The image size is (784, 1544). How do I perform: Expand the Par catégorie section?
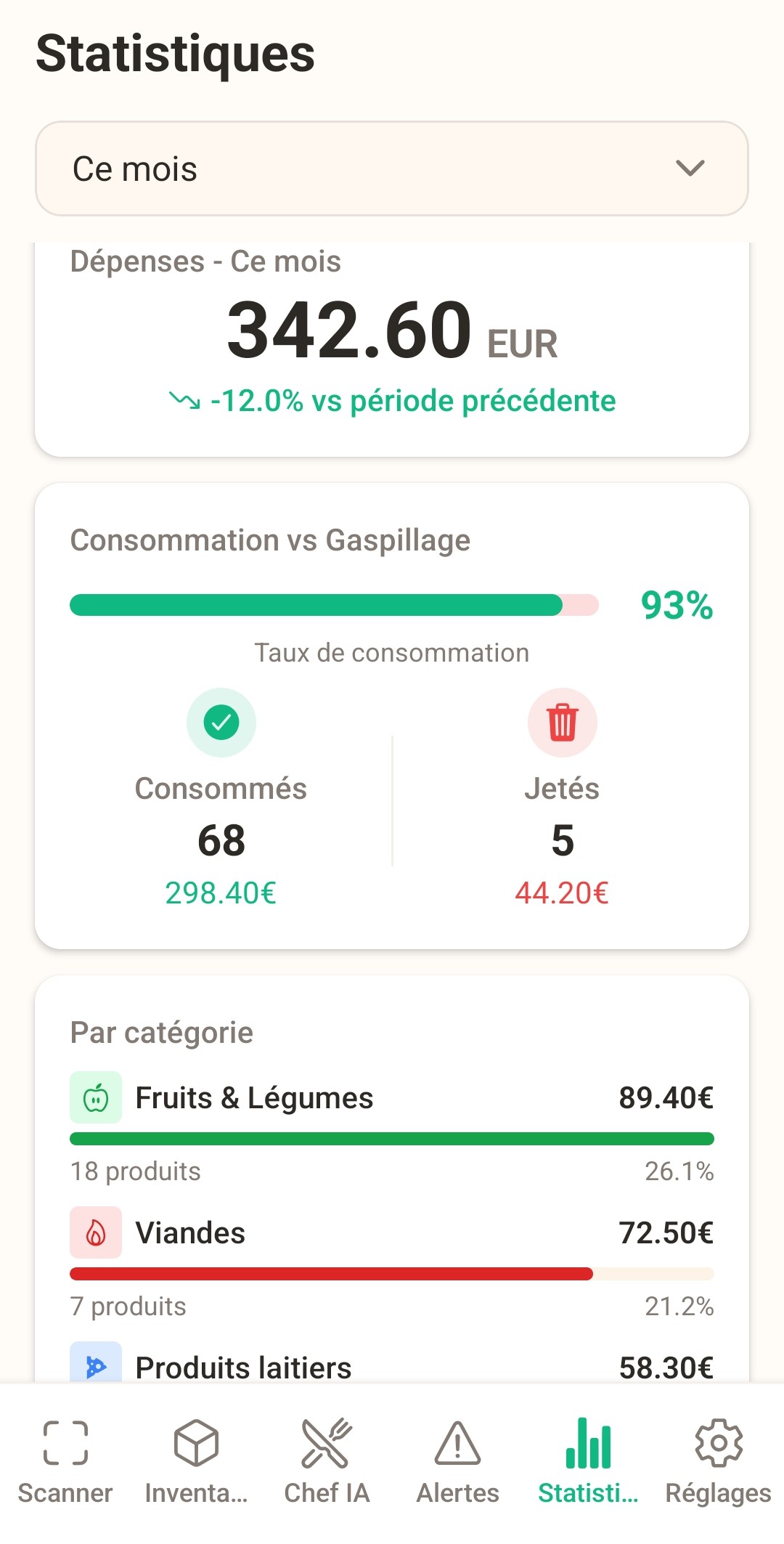[x=161, y=1032]
